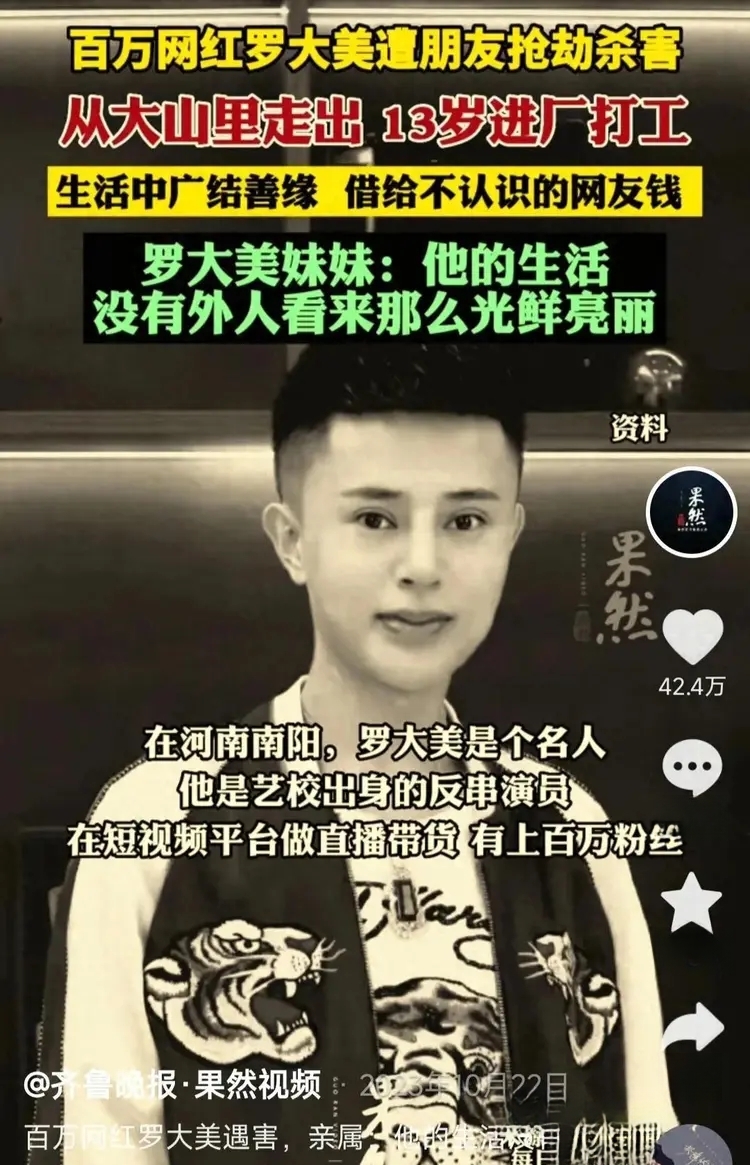This screenshot has width=750, height=1165.
Task: Add video to favorites with star
Action: coord(692,902)
